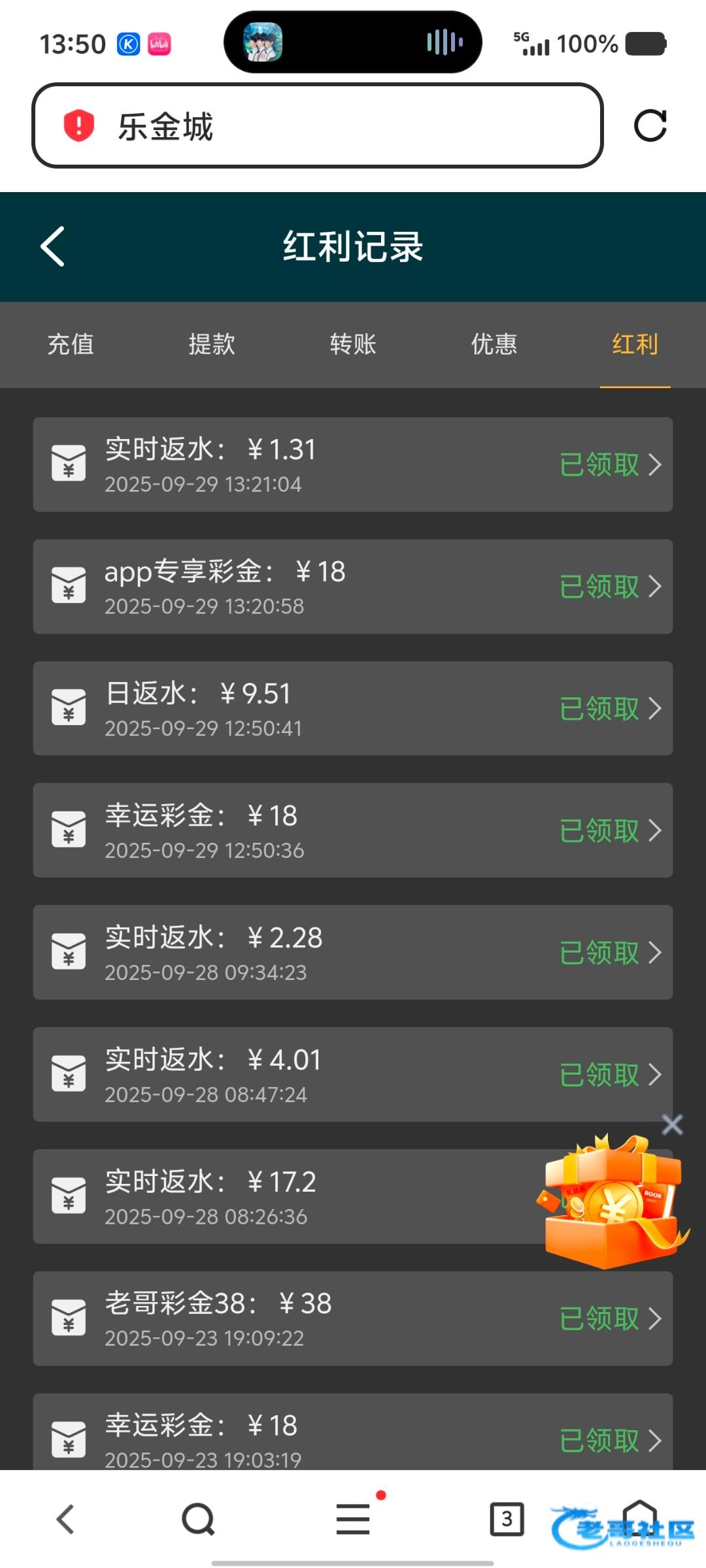
Task: Open the browser tab switcher showing 3
Action: point(507,1518)
